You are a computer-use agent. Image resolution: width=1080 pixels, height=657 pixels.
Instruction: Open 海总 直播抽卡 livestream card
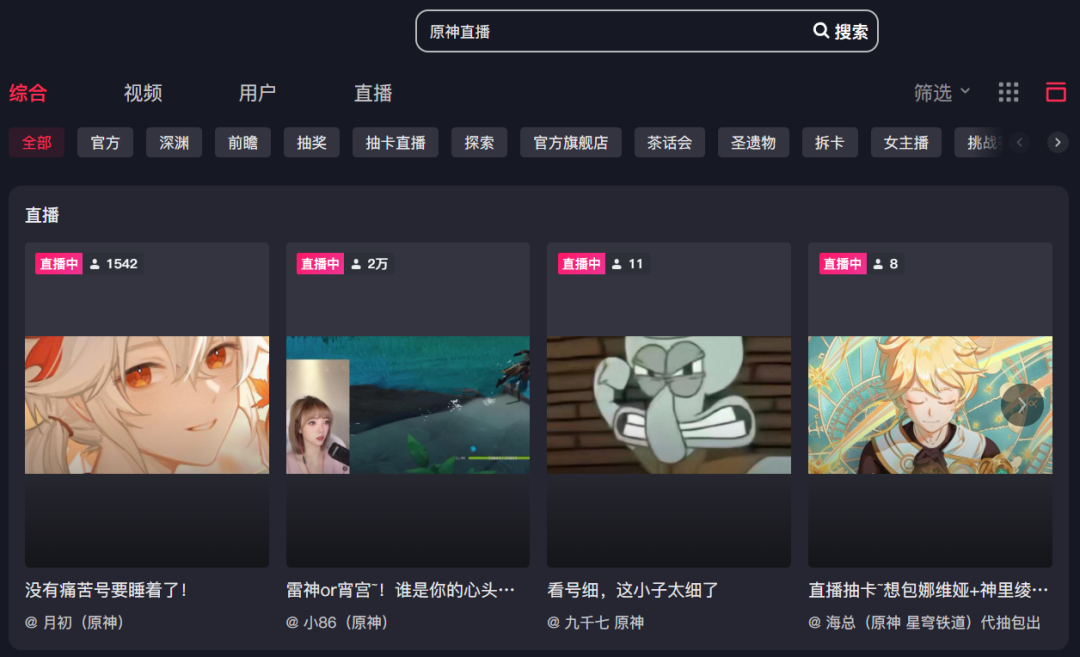point(930,405)
